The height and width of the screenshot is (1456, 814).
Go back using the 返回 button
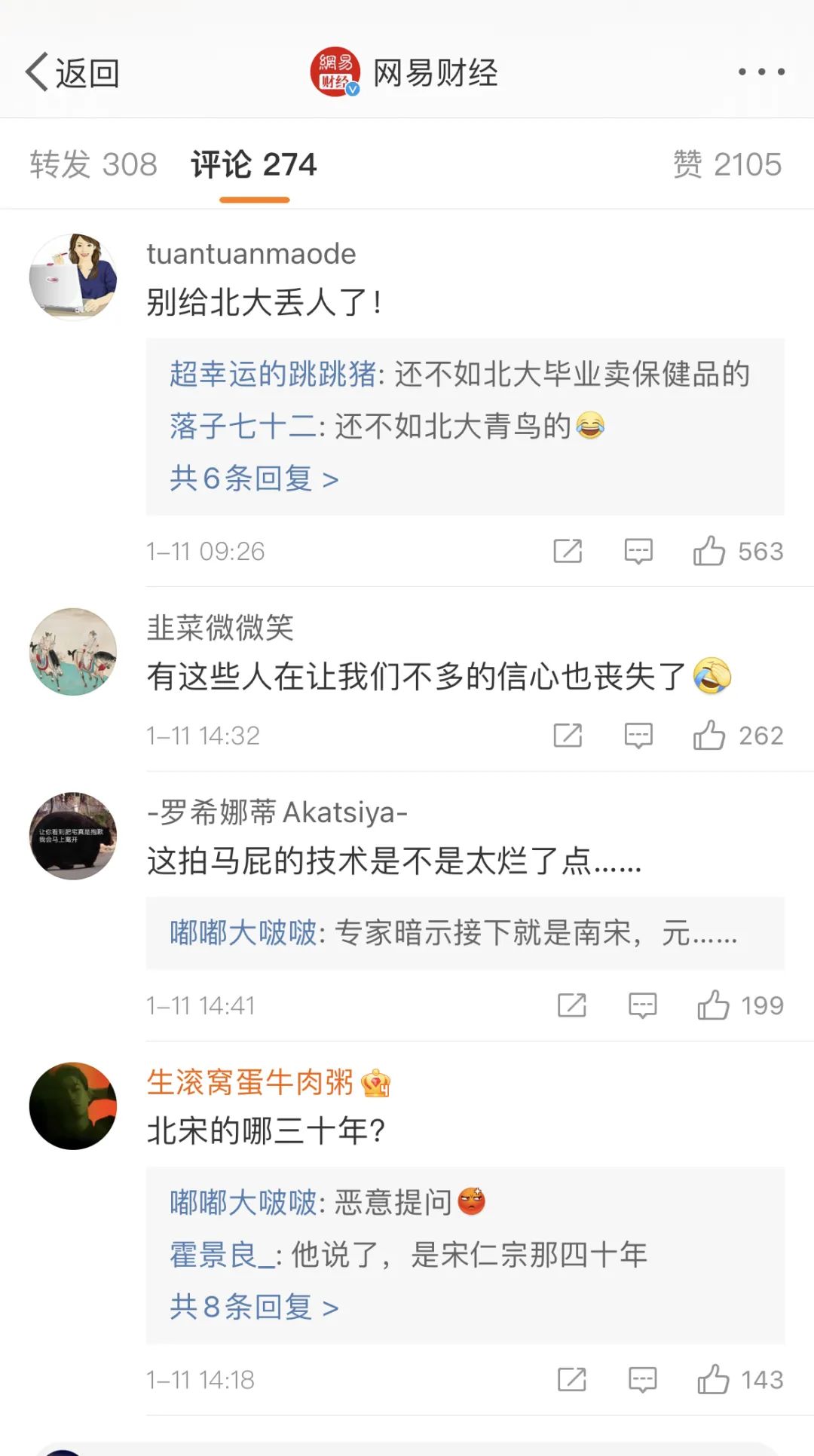[x=72, y=73]
